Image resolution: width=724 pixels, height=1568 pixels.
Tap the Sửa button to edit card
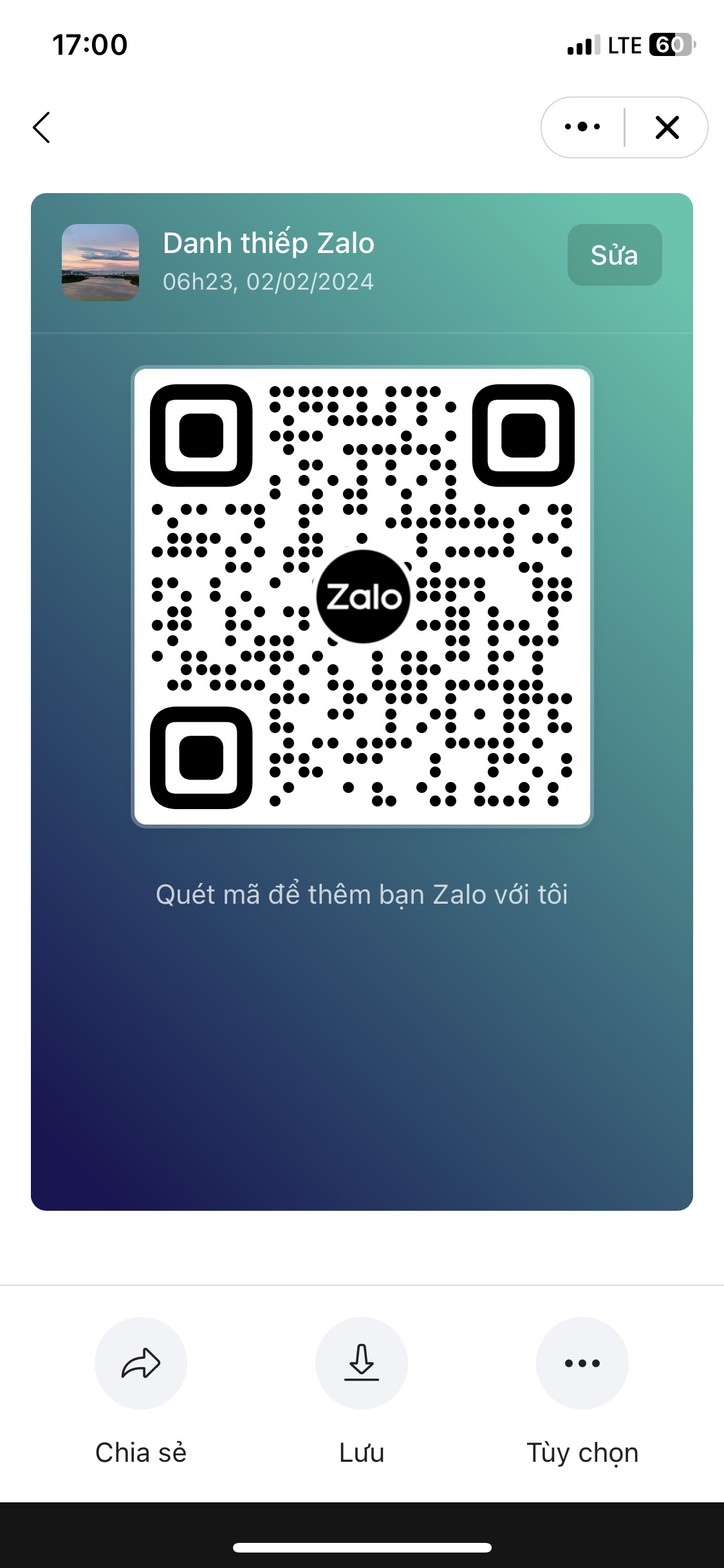point(615,255)
